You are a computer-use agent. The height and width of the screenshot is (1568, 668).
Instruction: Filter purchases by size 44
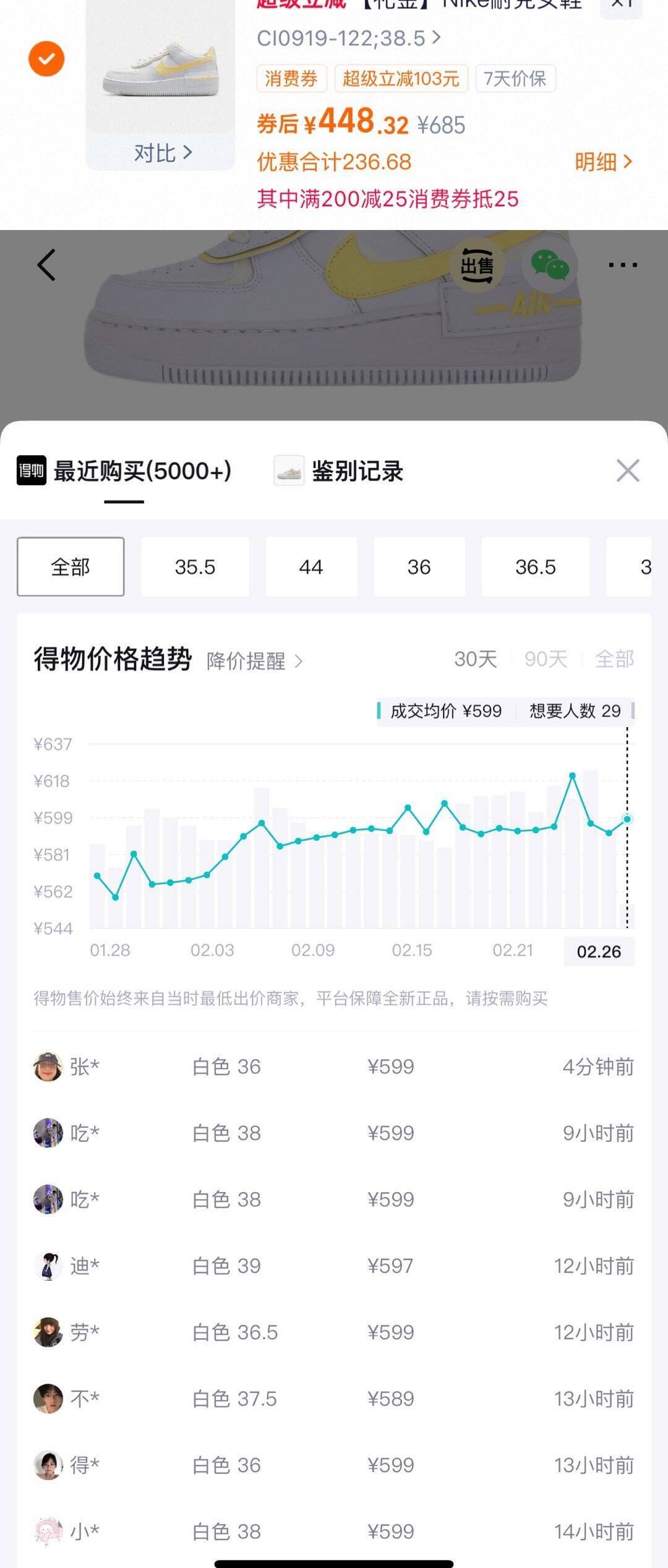[x=311, y=567]
